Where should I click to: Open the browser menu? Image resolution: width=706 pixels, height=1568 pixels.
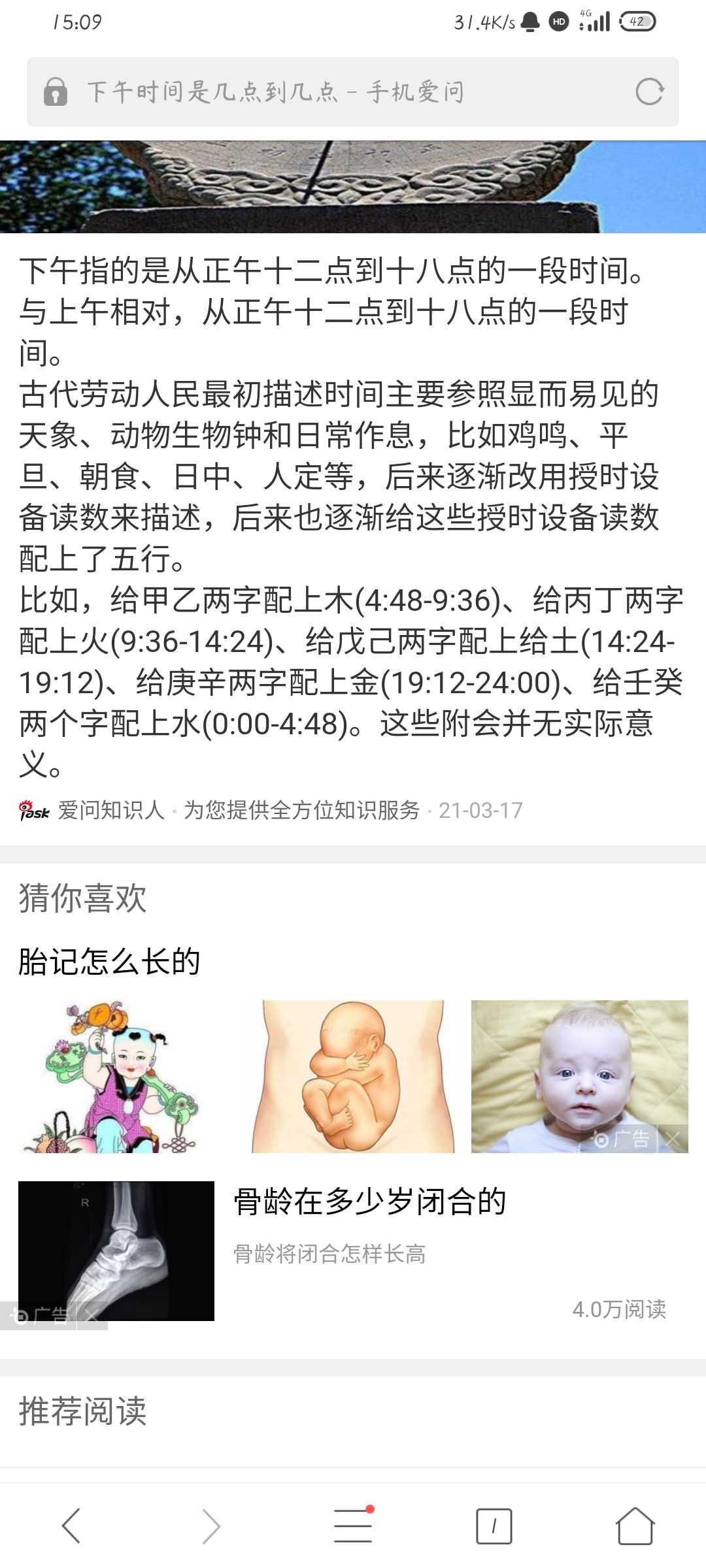click(353, 1526)
